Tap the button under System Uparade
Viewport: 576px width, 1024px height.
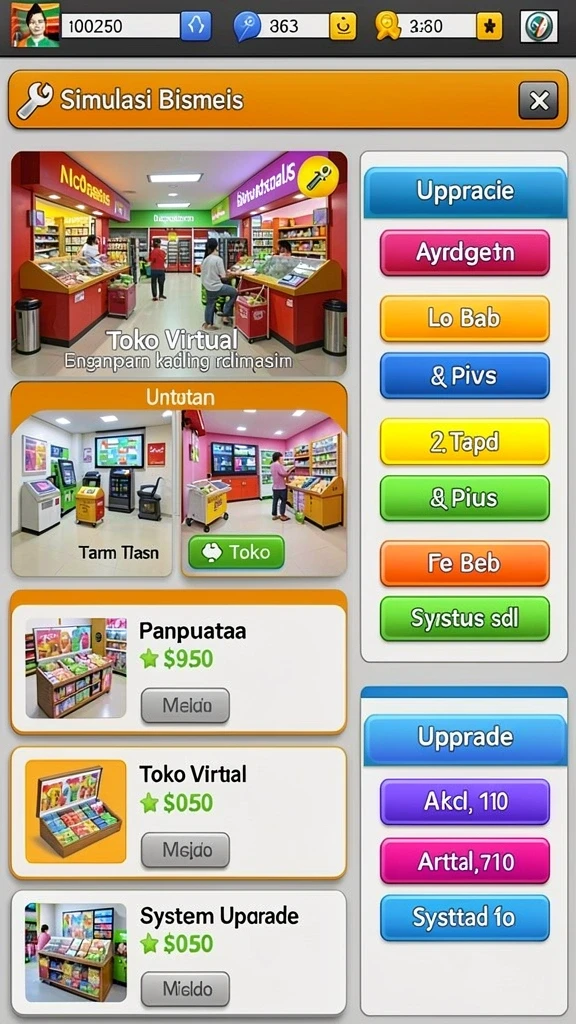(185, 989)
